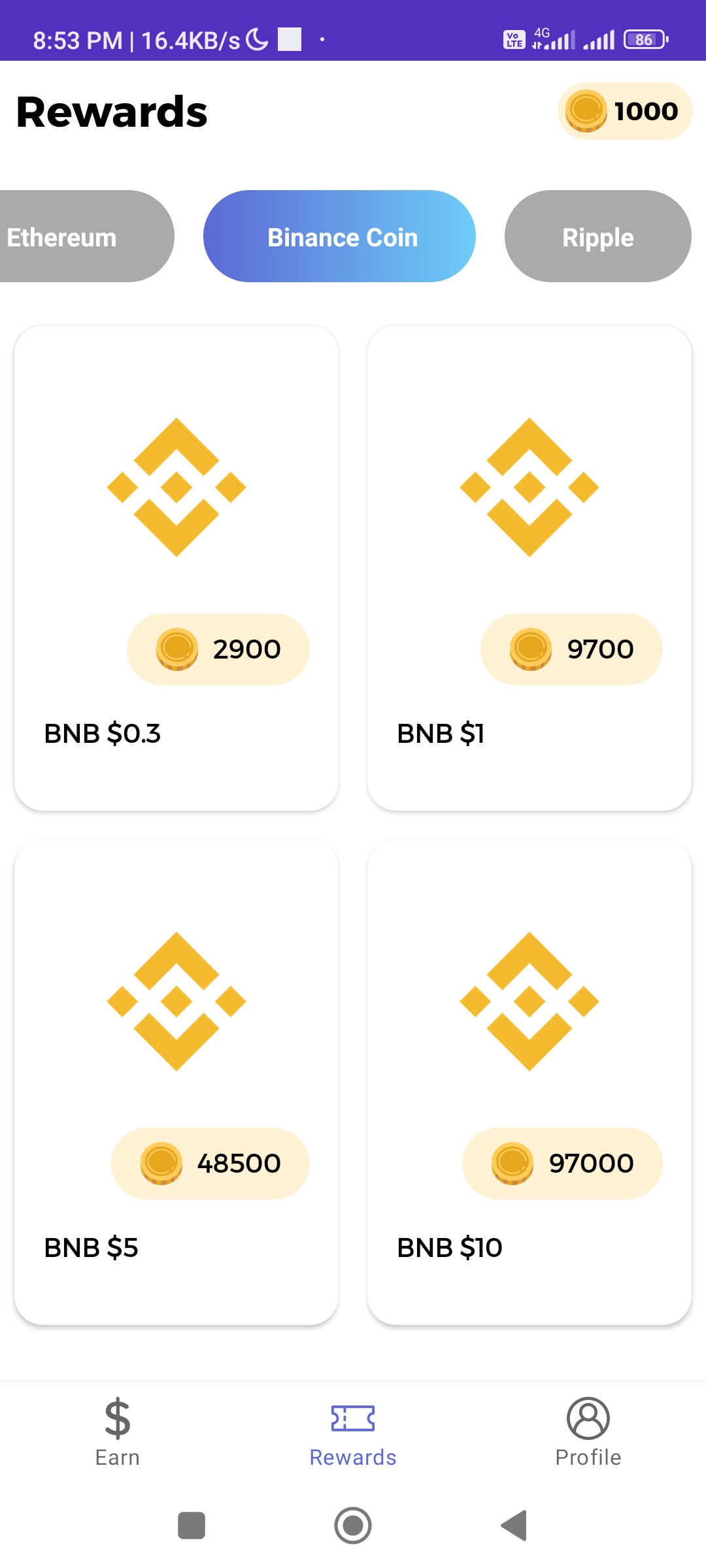Open the BNB $10 reward card
Image resolution: width=706 pixels, height=1568 pixels.
(x=529, y=1081)
